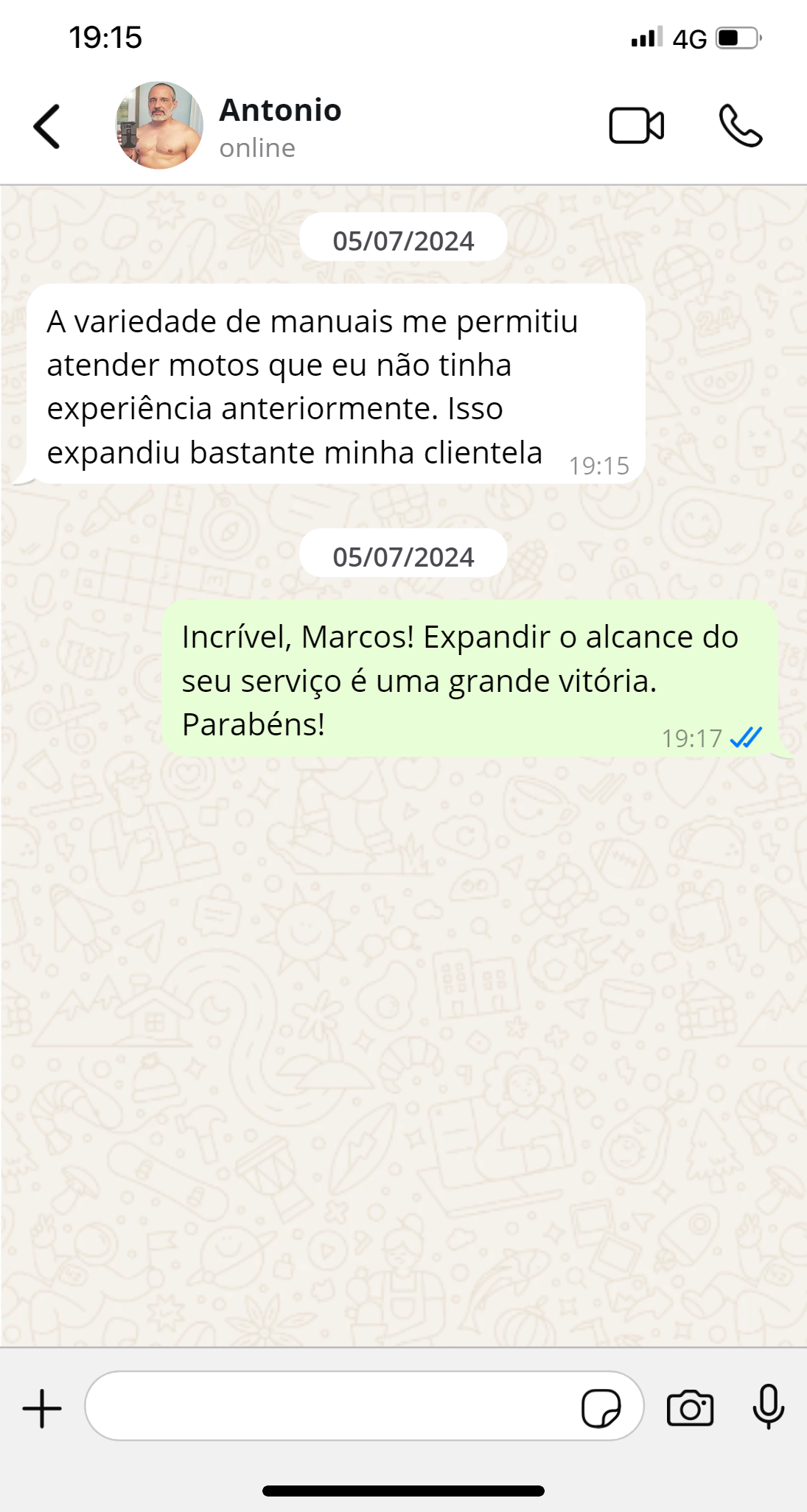Start a video call with Antonio
The width and height of the screenshot is (807, 1512).
(636, 126)
